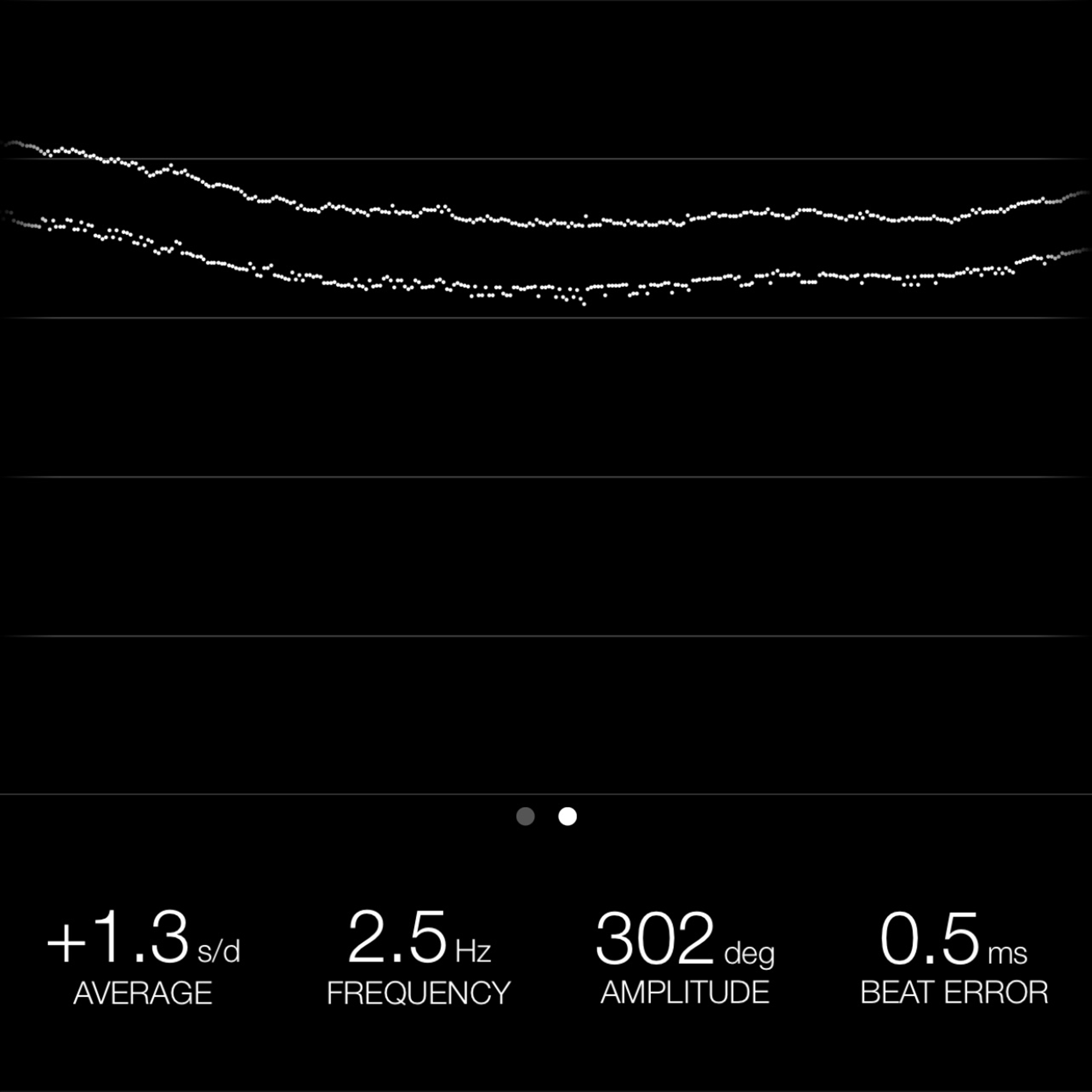Select the highlighted second page dot

(568, 816)
